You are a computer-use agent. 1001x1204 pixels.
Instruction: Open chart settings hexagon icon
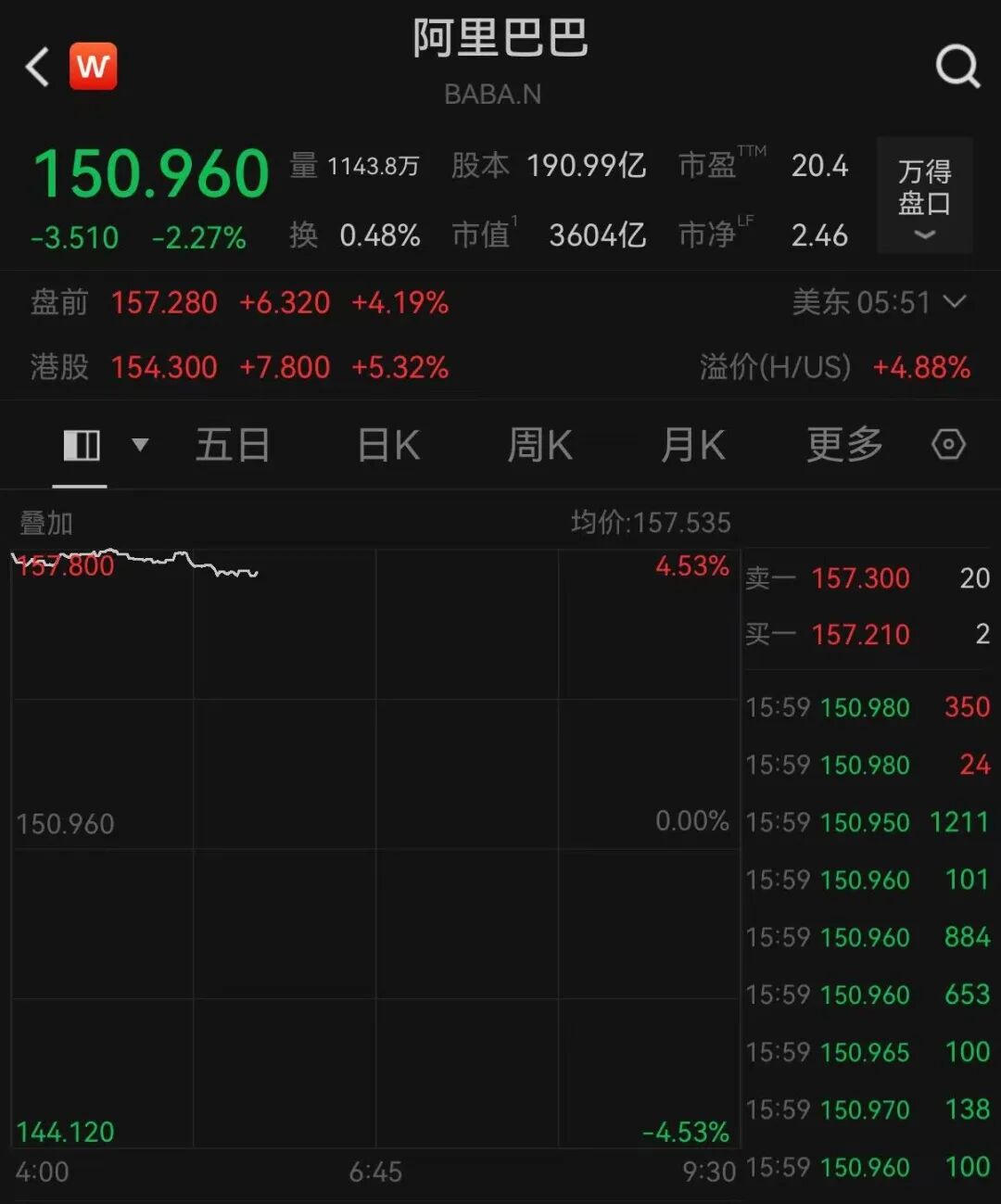[948, 445]
